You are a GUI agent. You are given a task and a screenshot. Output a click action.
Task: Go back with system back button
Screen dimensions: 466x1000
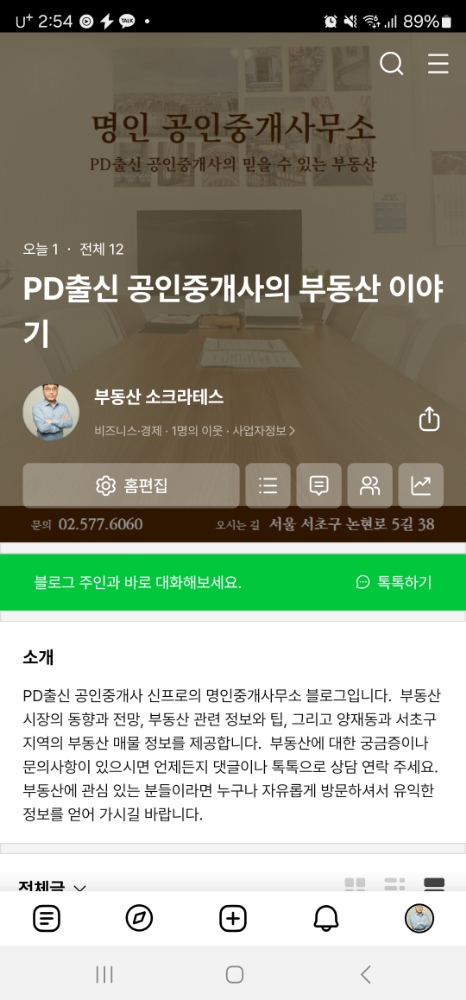(365, 974)
